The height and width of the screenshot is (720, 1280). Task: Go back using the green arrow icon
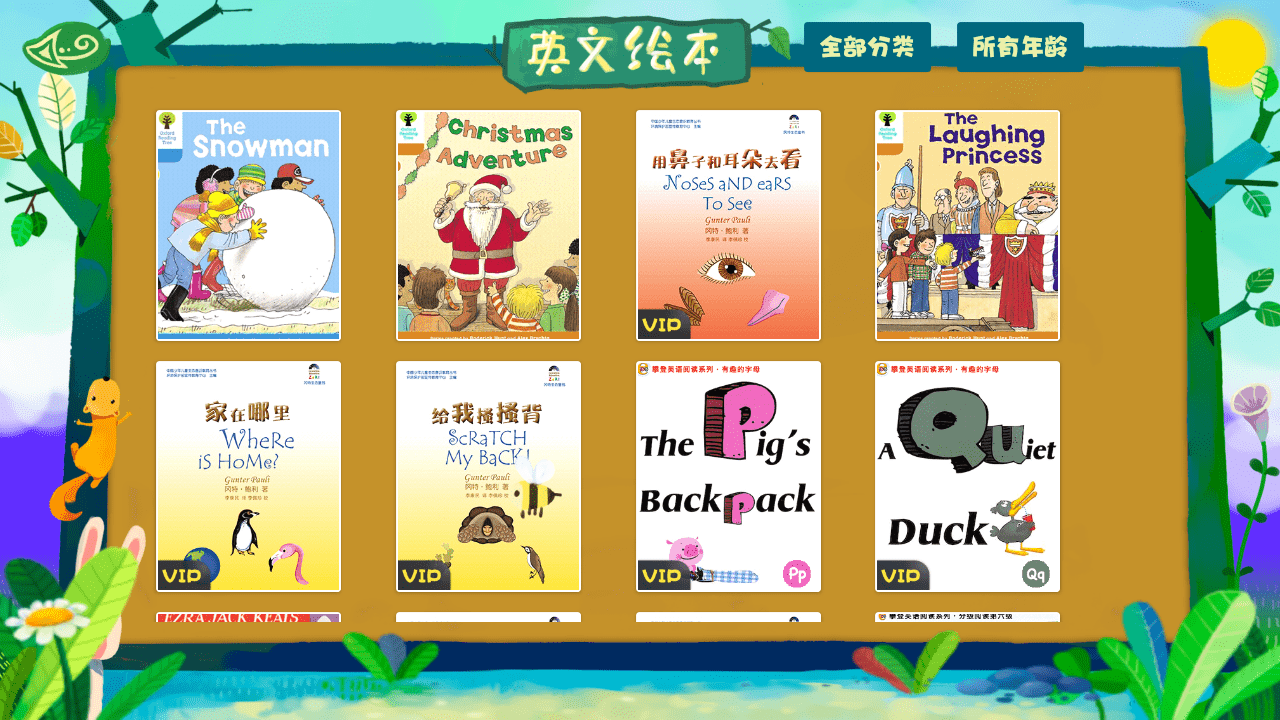(65, 49)
